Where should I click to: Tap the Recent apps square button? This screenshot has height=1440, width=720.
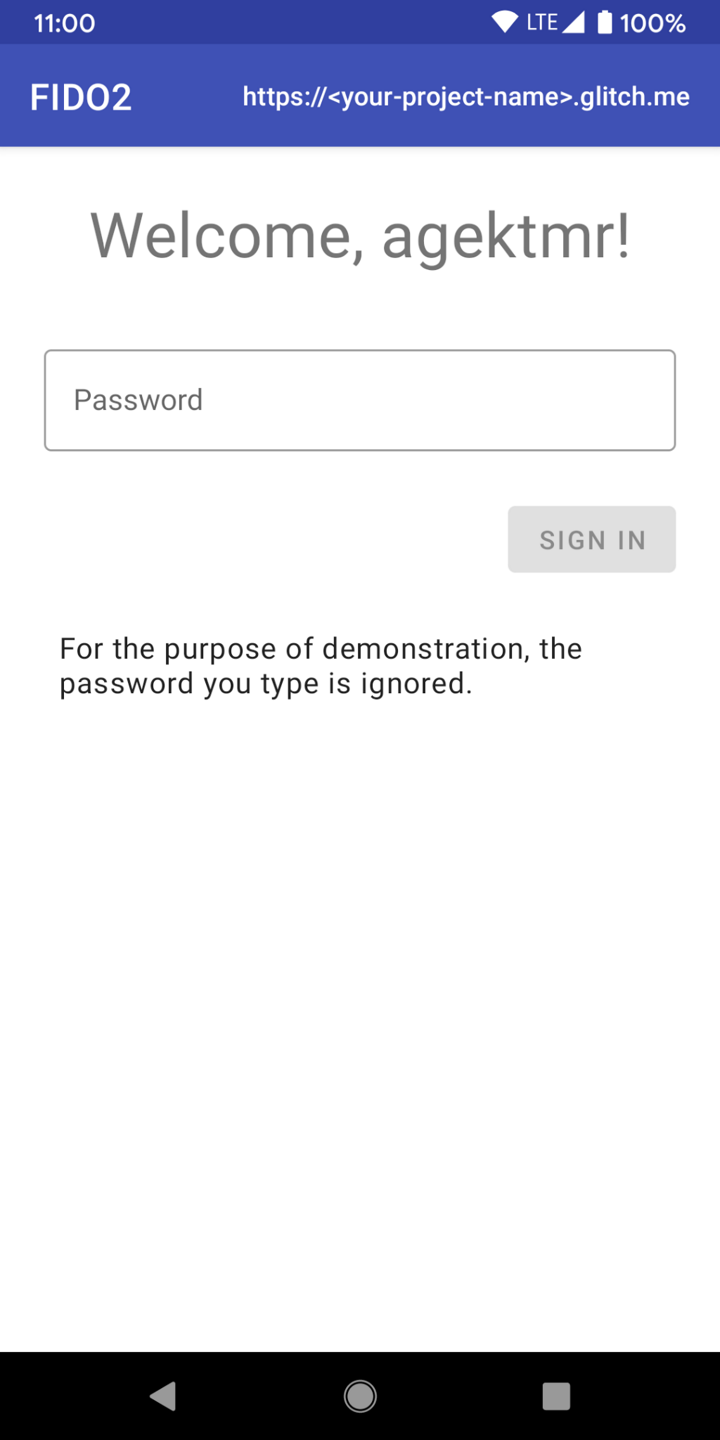click(x=556, y=1396)
